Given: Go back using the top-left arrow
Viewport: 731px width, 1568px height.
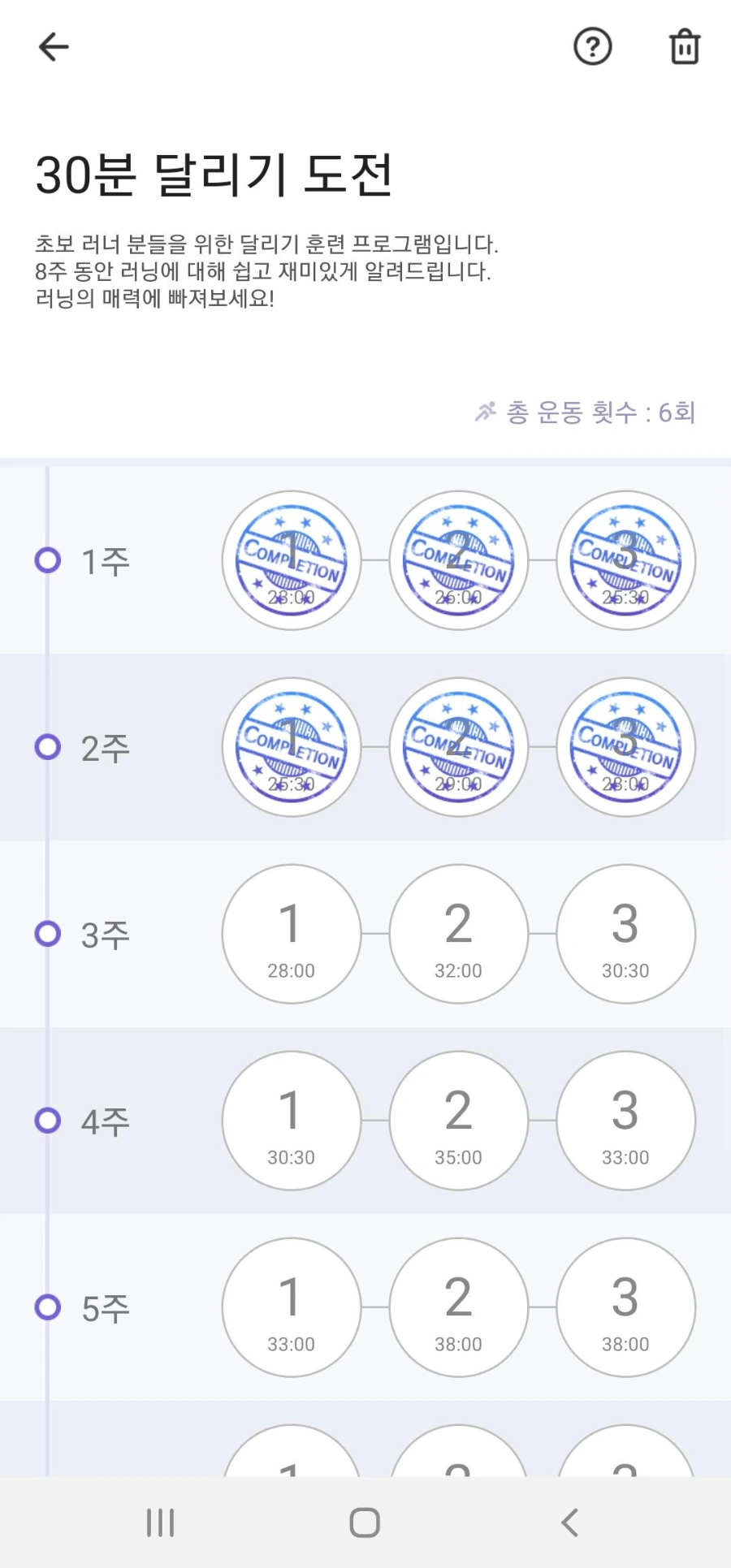Looking at the screenshot, I should [x=54, y=47].
